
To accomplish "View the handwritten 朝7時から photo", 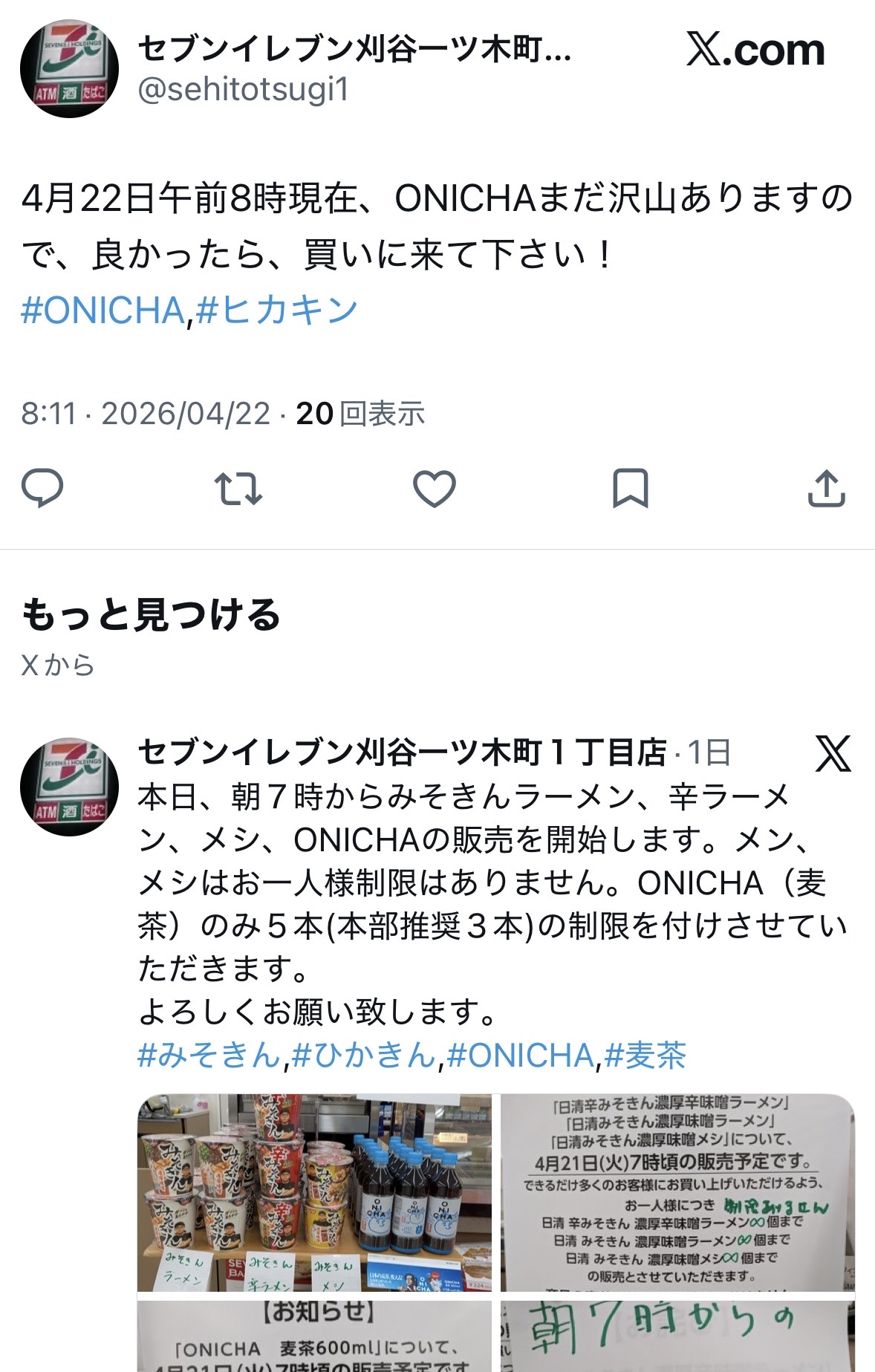I will click(x=677, y=1336).
